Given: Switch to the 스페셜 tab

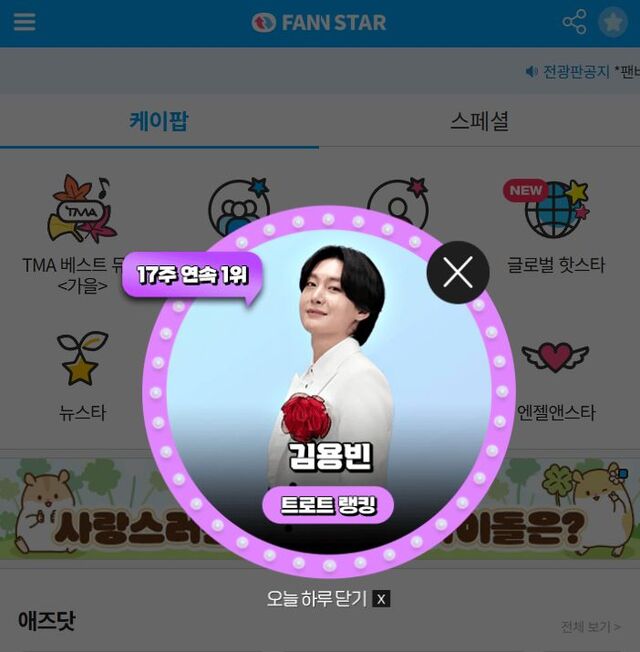Looking at the screenshot, I should 479,122.
